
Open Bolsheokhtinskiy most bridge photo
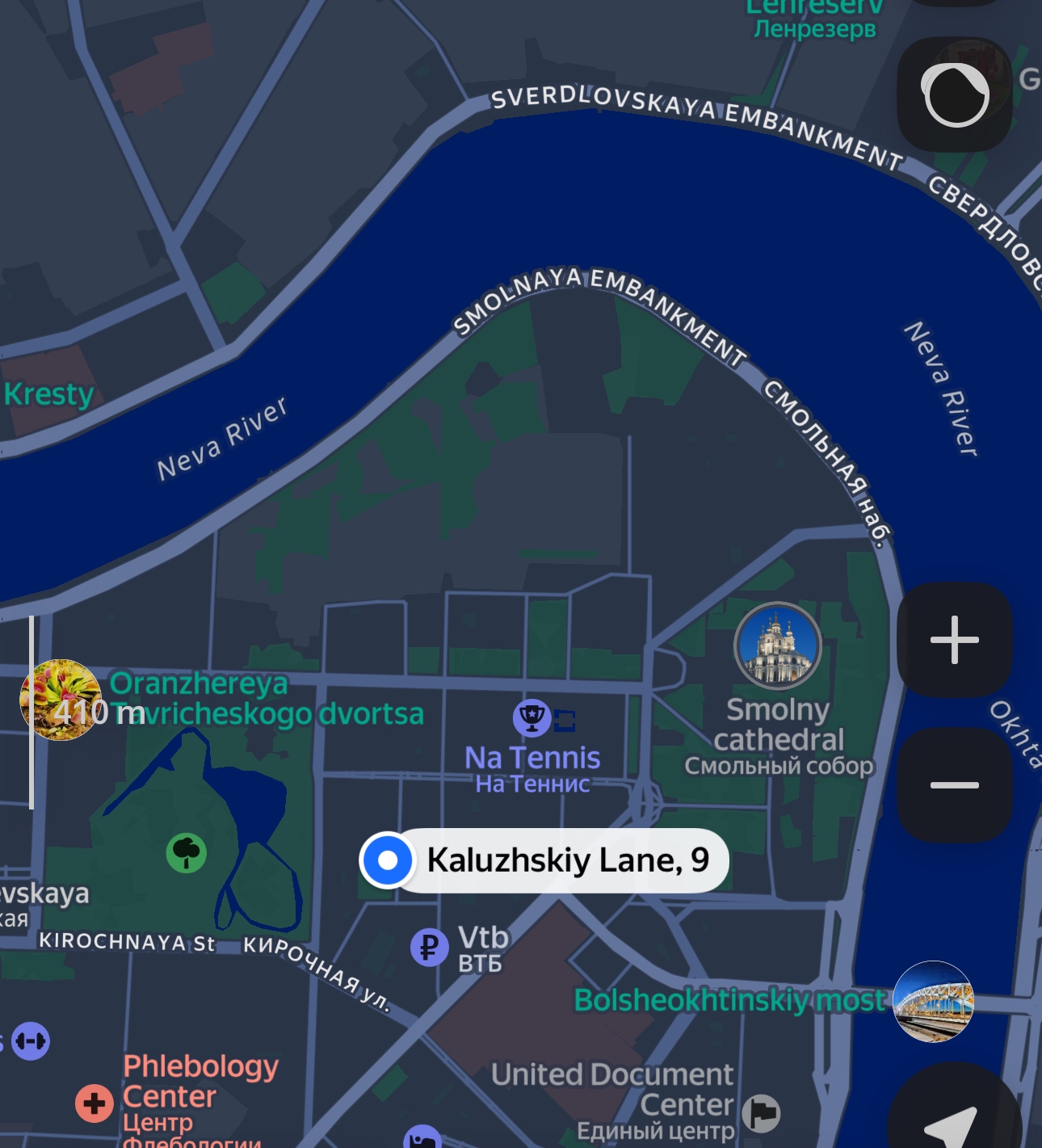tap(933, 1001)
